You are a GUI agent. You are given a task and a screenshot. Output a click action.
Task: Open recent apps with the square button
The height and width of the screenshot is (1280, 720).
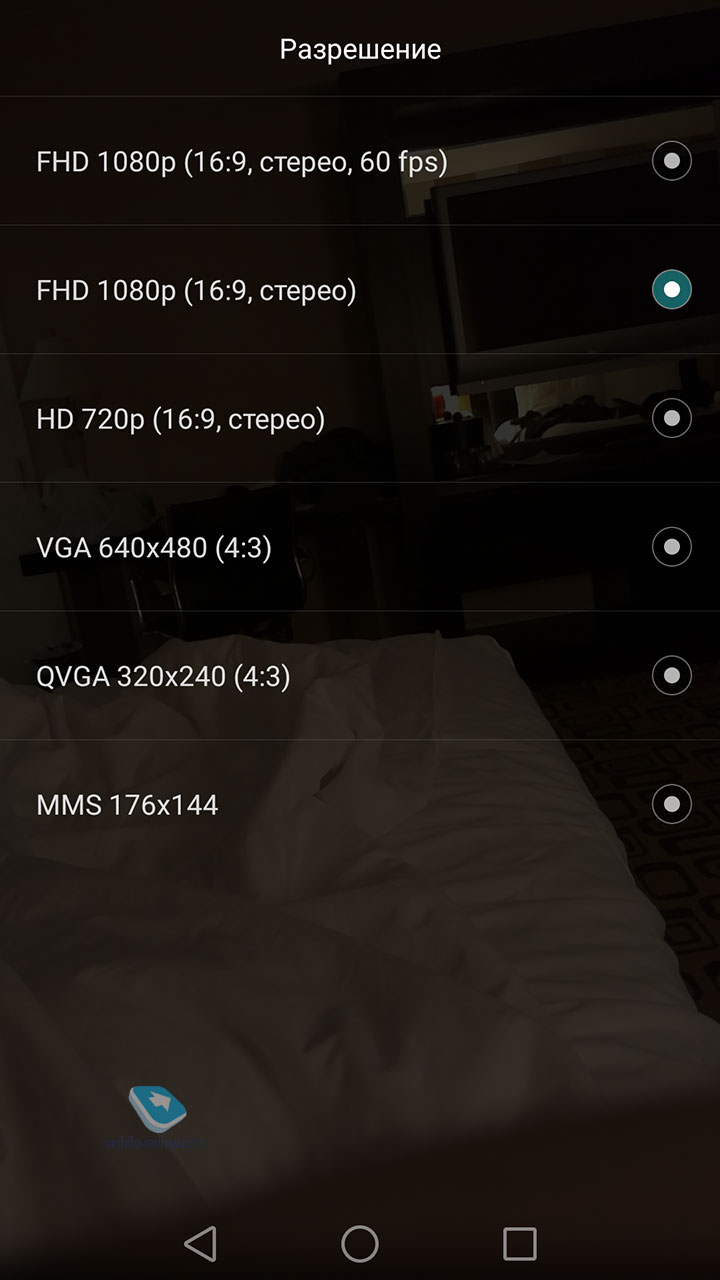pos(520,1244)
